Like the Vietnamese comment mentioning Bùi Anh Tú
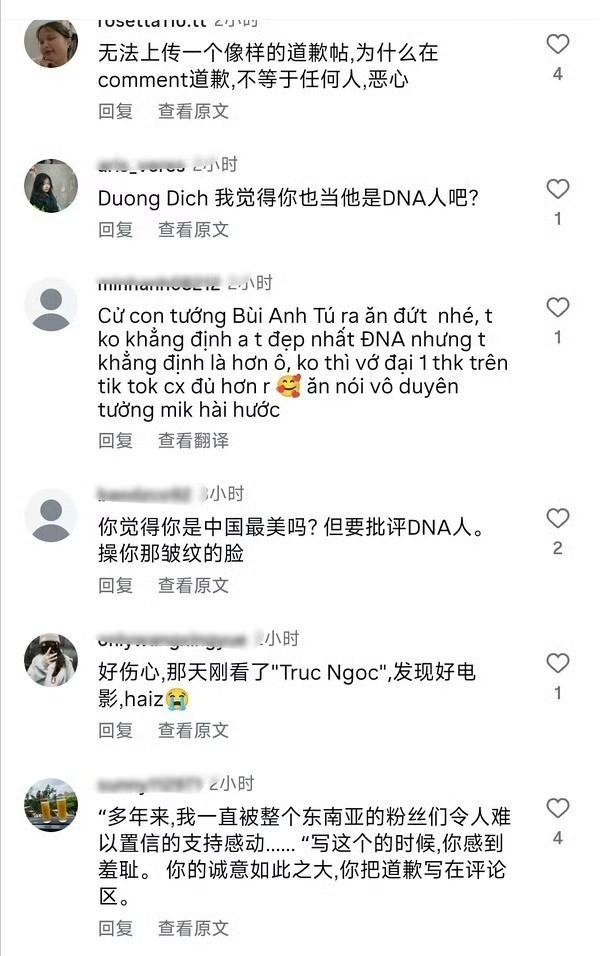The image size is (600, 956). (x=557, y=307)
